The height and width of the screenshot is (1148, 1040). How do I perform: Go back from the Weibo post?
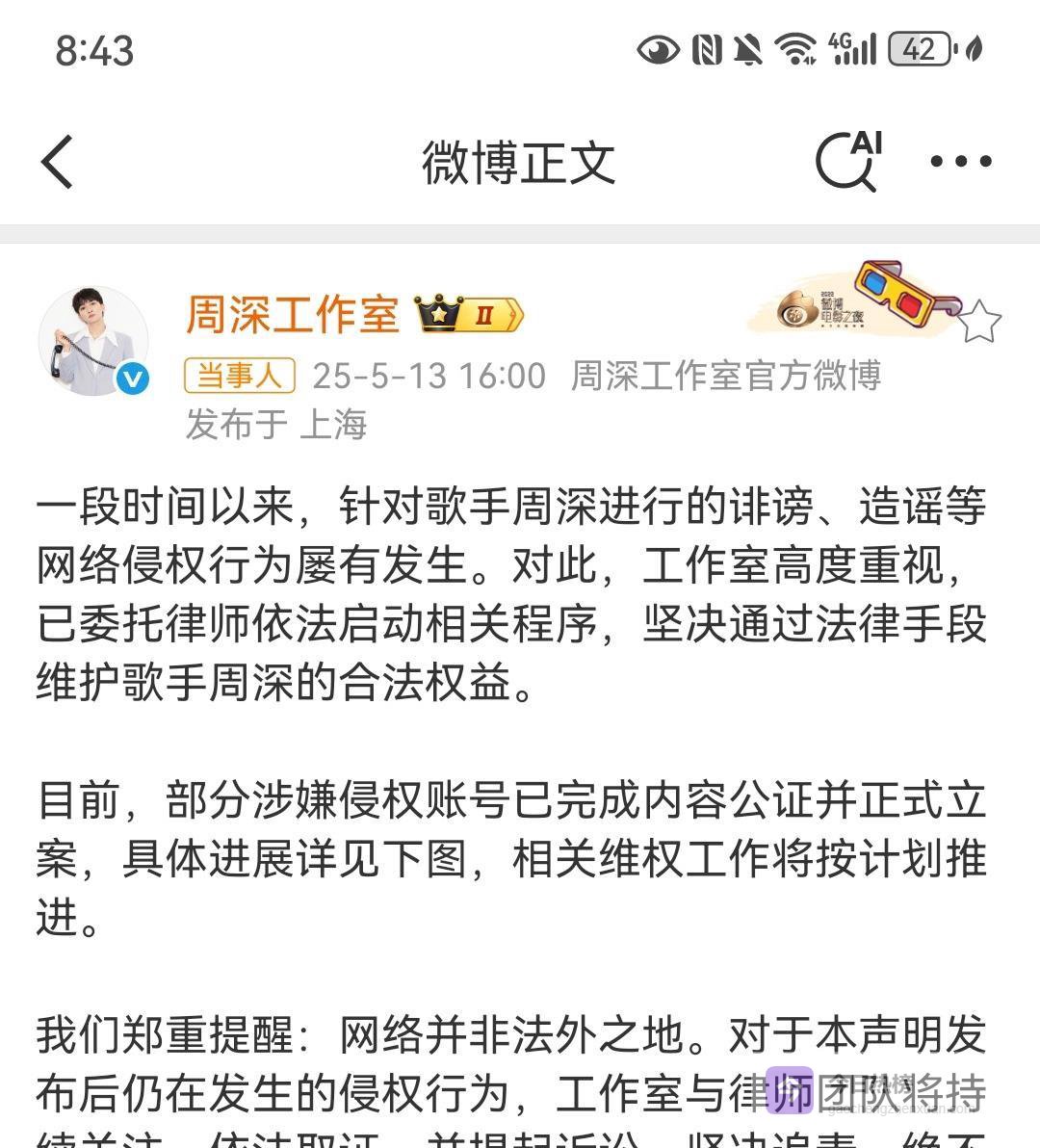[x=58, y=162]
